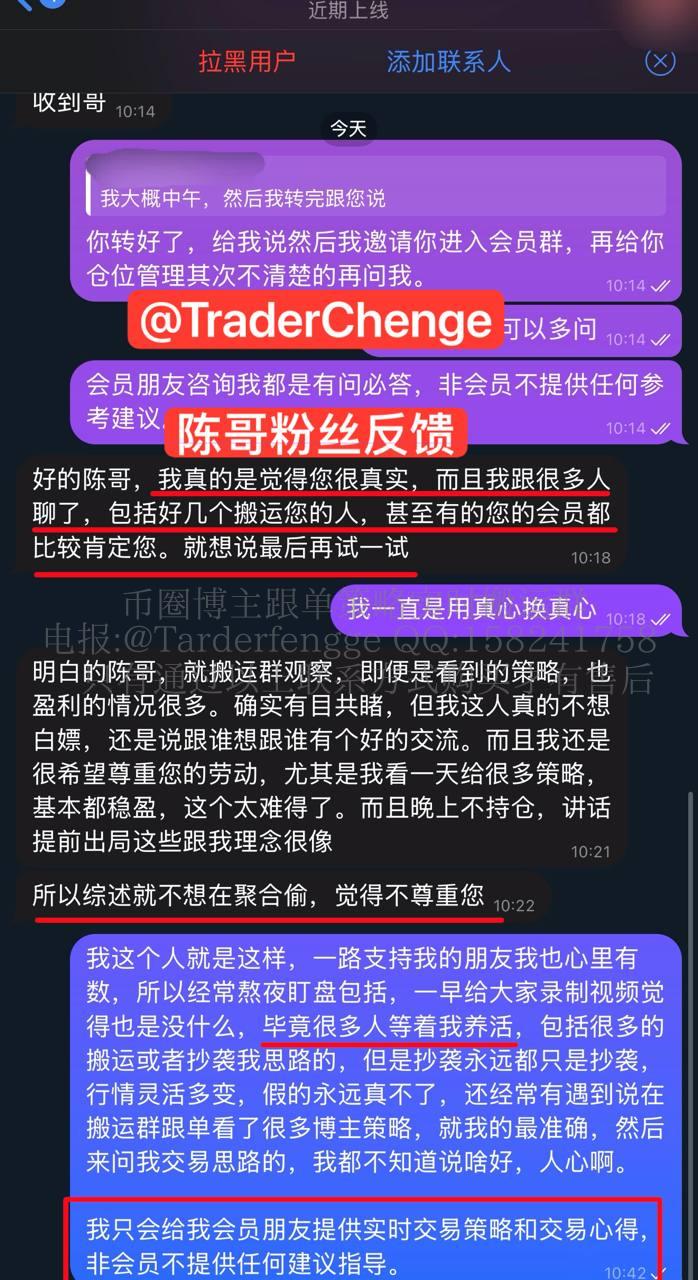
Task: Block this user via 拉黑用户
Action: [x=247, y=61]
